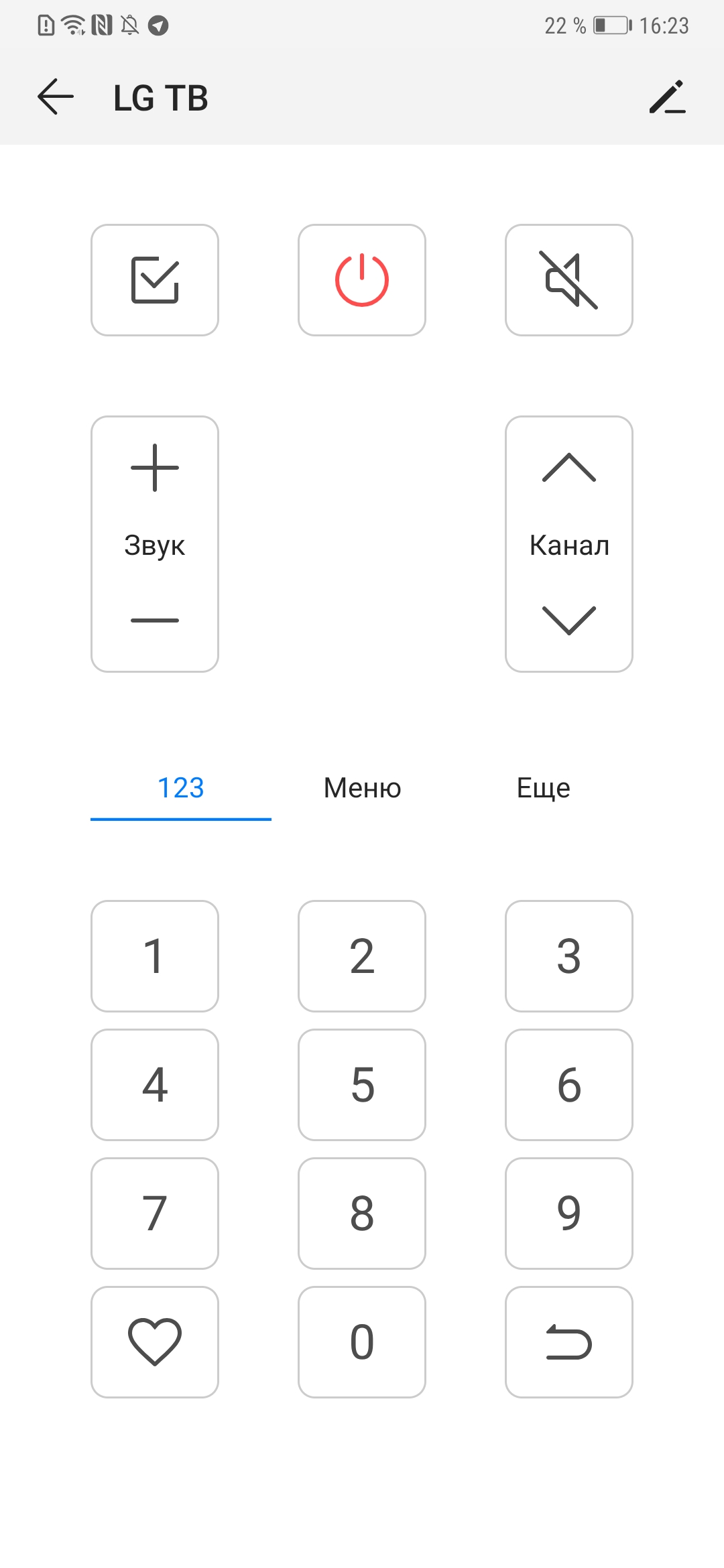
Task: Enter digit 7 on the keypad
Action: point(155,1214)
